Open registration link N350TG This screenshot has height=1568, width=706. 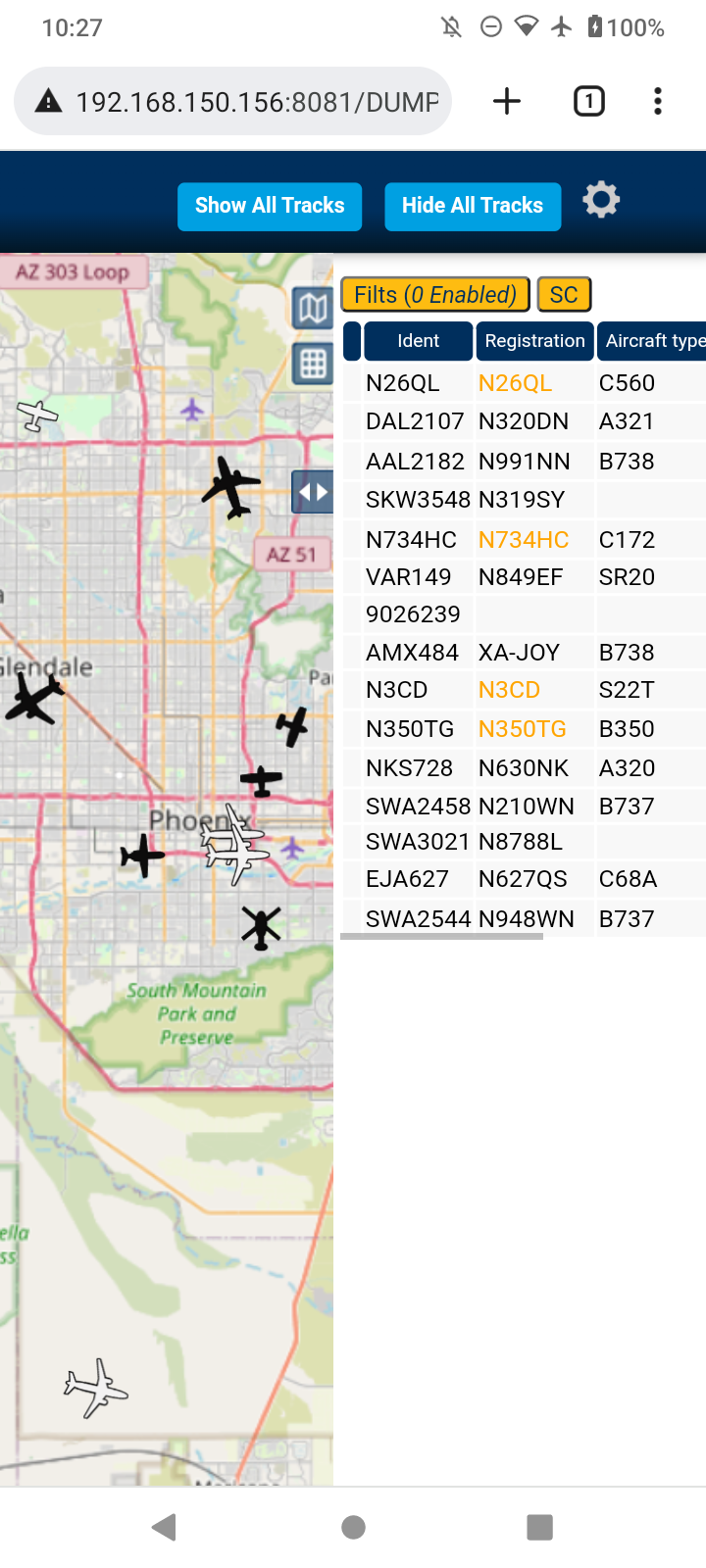523,729
